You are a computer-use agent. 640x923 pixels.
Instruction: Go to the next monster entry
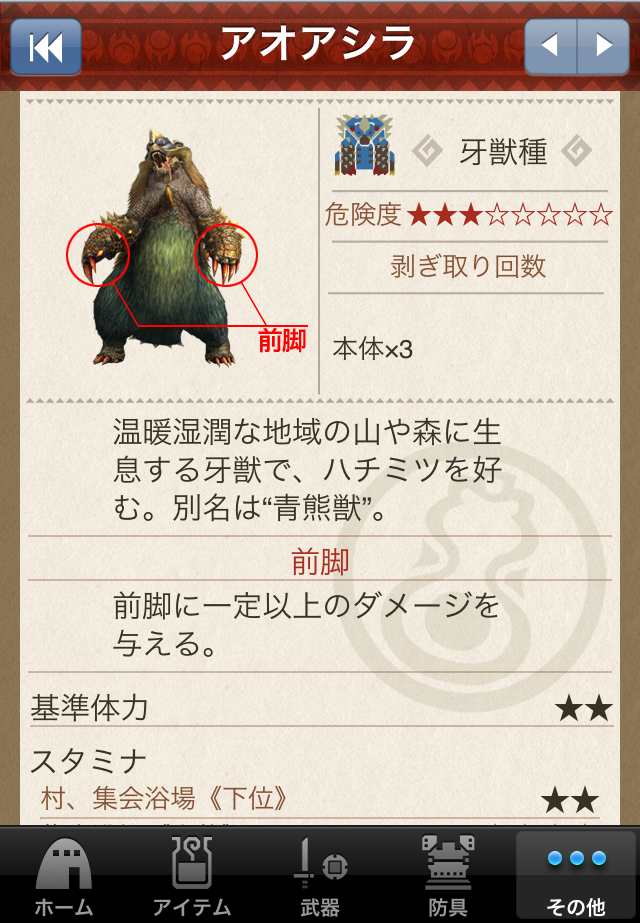click(x=603, y=47)
